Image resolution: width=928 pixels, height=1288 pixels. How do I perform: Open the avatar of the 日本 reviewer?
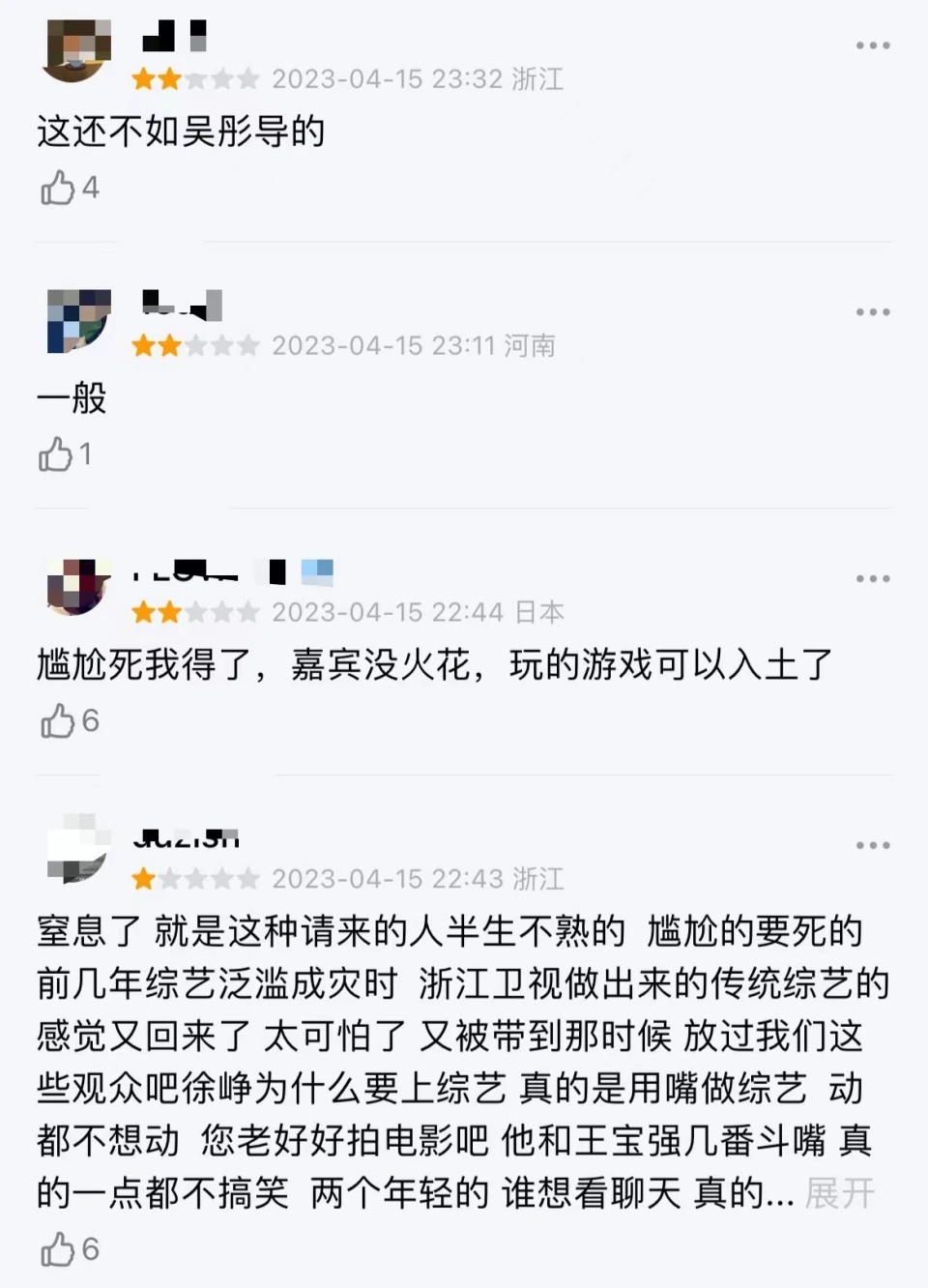point(79,586)
